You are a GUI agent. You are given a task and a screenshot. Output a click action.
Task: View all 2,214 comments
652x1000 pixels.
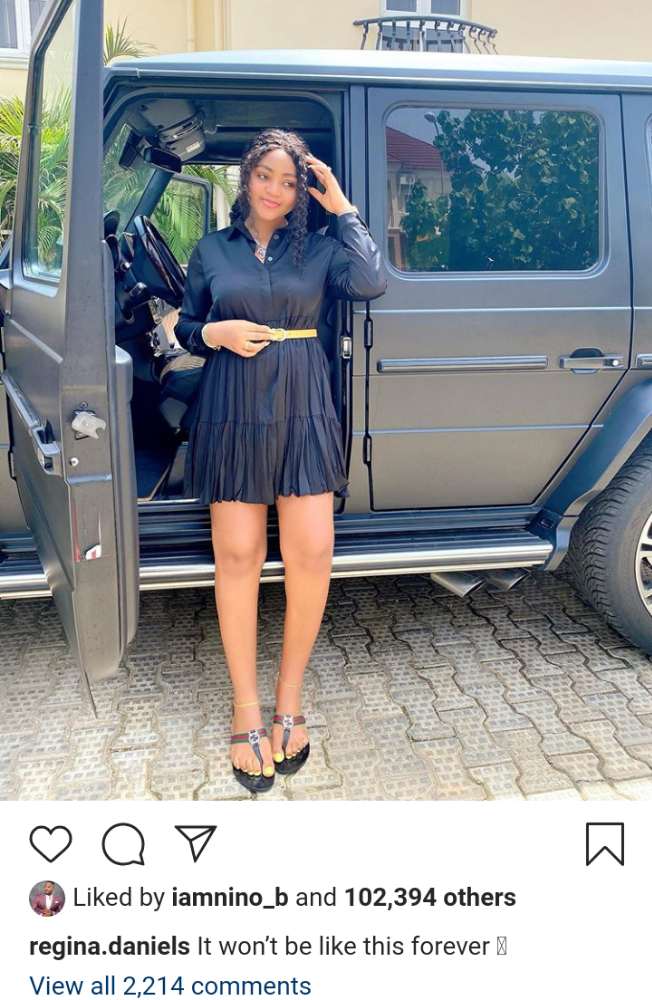[x=170, y=986]
